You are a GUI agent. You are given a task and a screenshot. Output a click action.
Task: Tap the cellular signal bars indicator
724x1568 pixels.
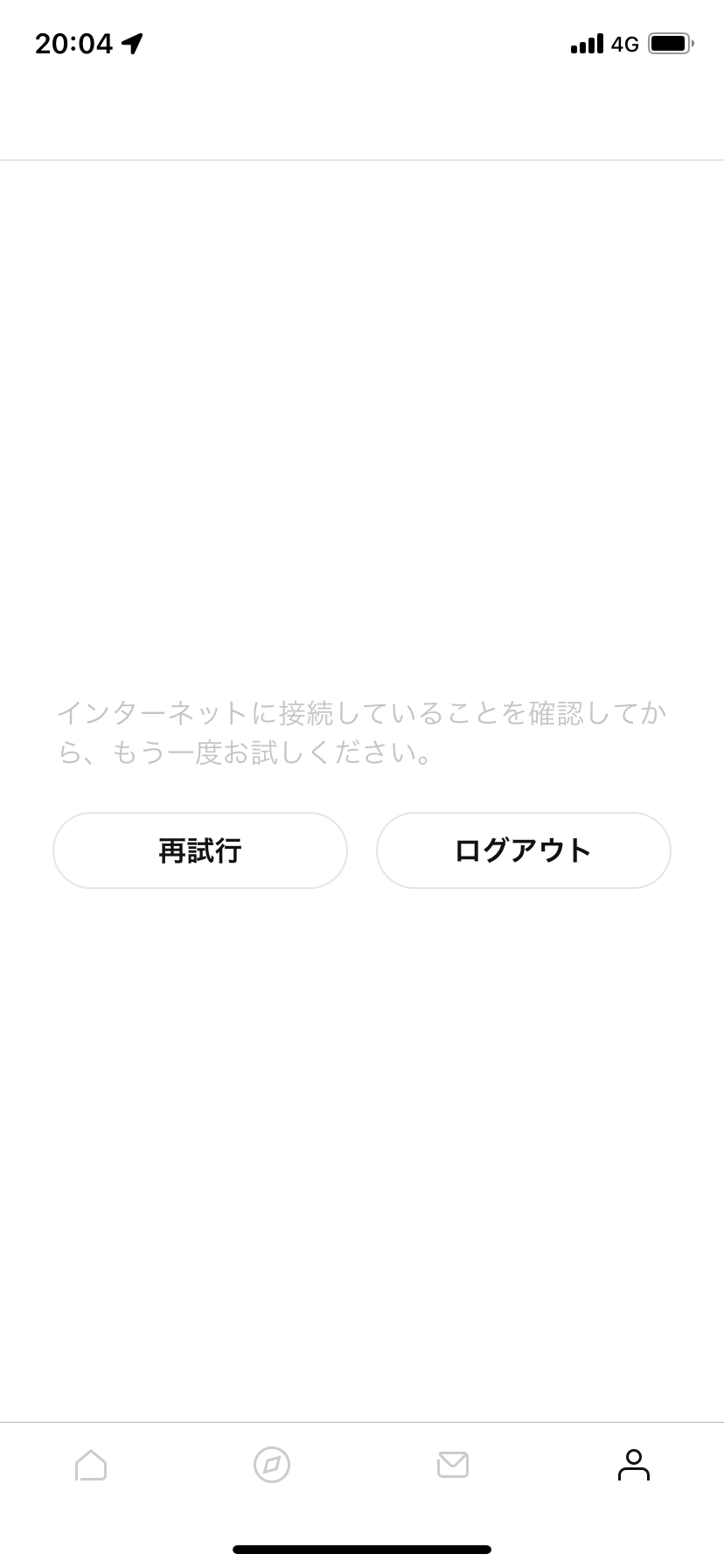coord(586,42)
